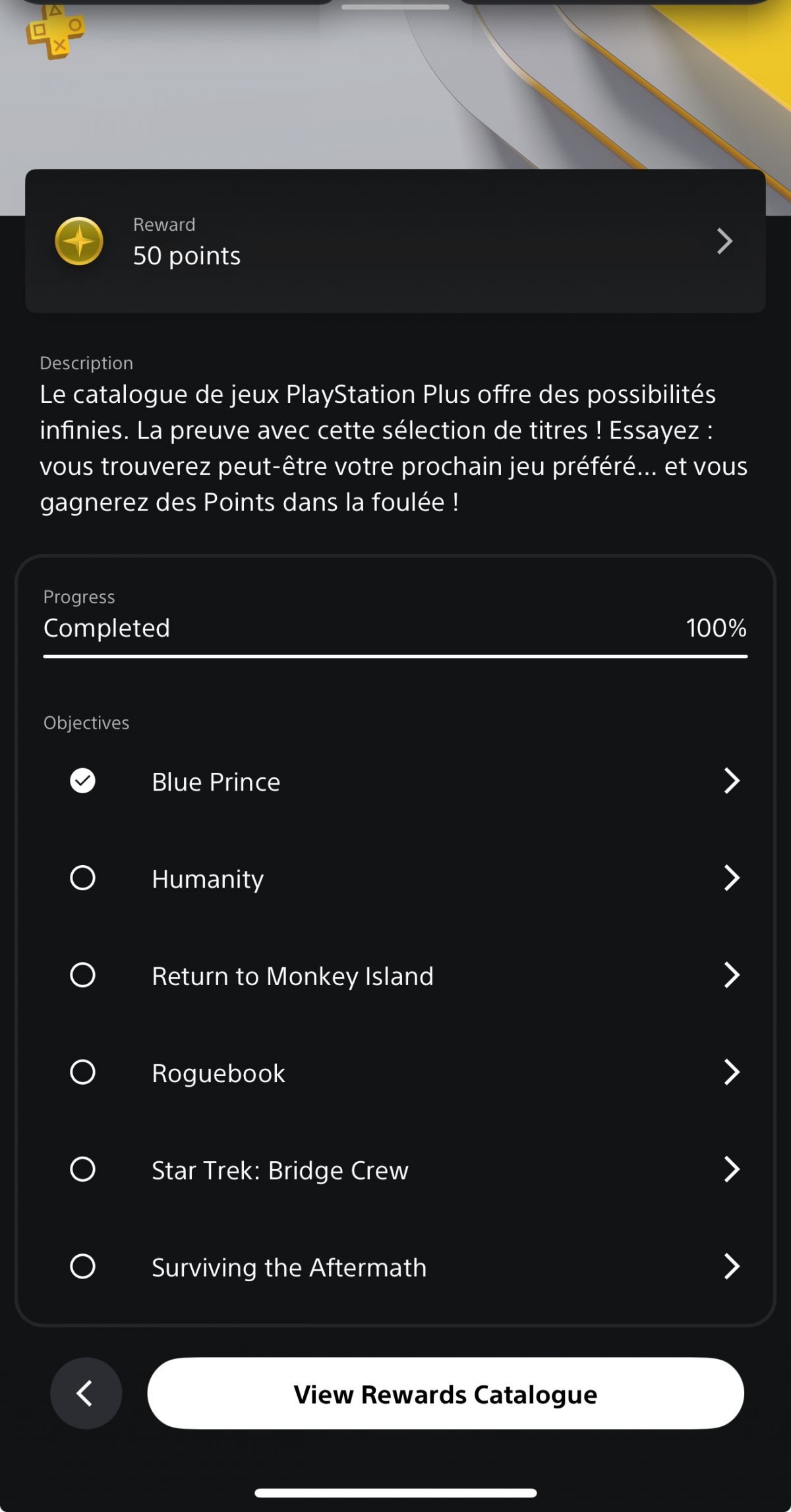The height and width of the screenshot is (1512, 791).
Task: Open the Roguebook objective
Action: click(395, 1073)
